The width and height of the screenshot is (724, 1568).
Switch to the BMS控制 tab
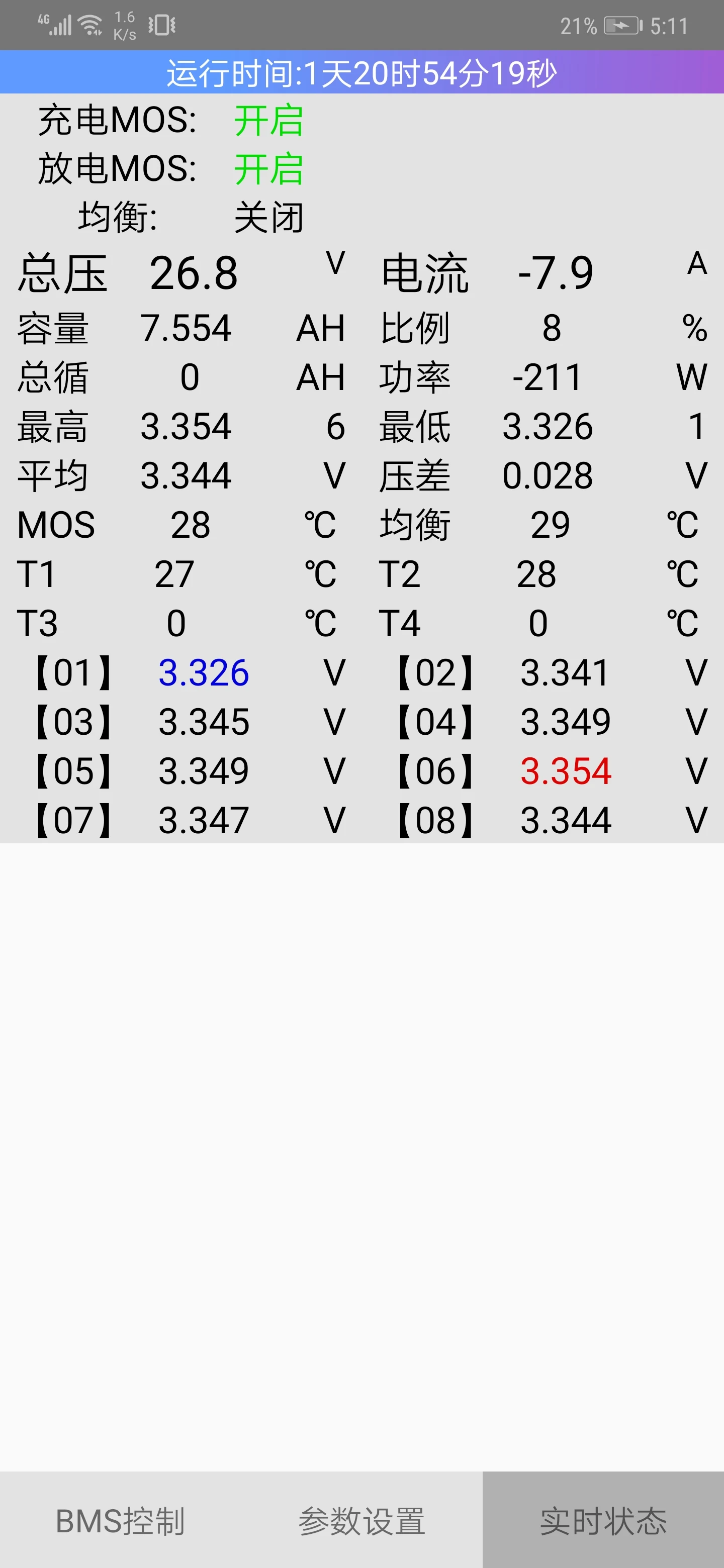click(x=120, y=1521)
